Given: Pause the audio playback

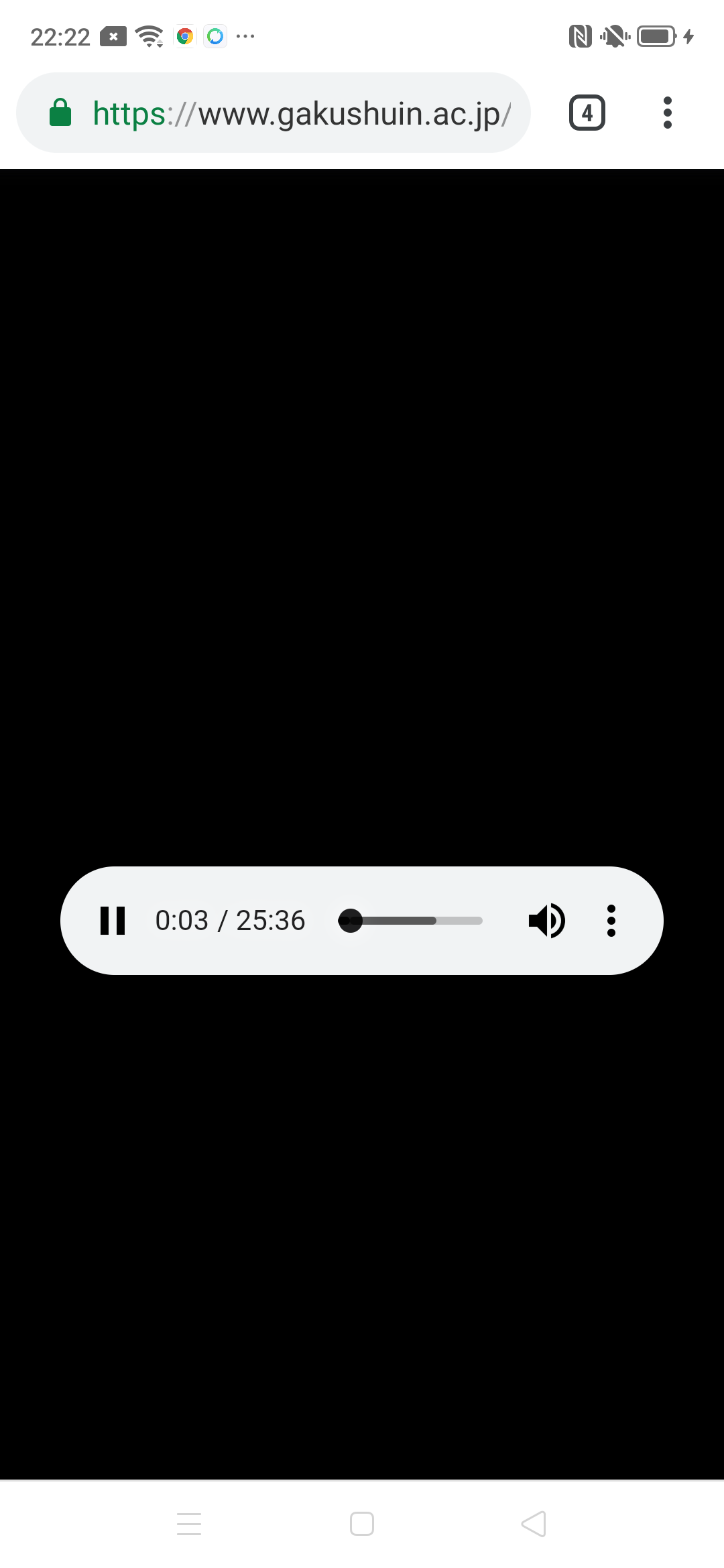Looking at the screenshot, I should 113,921.
